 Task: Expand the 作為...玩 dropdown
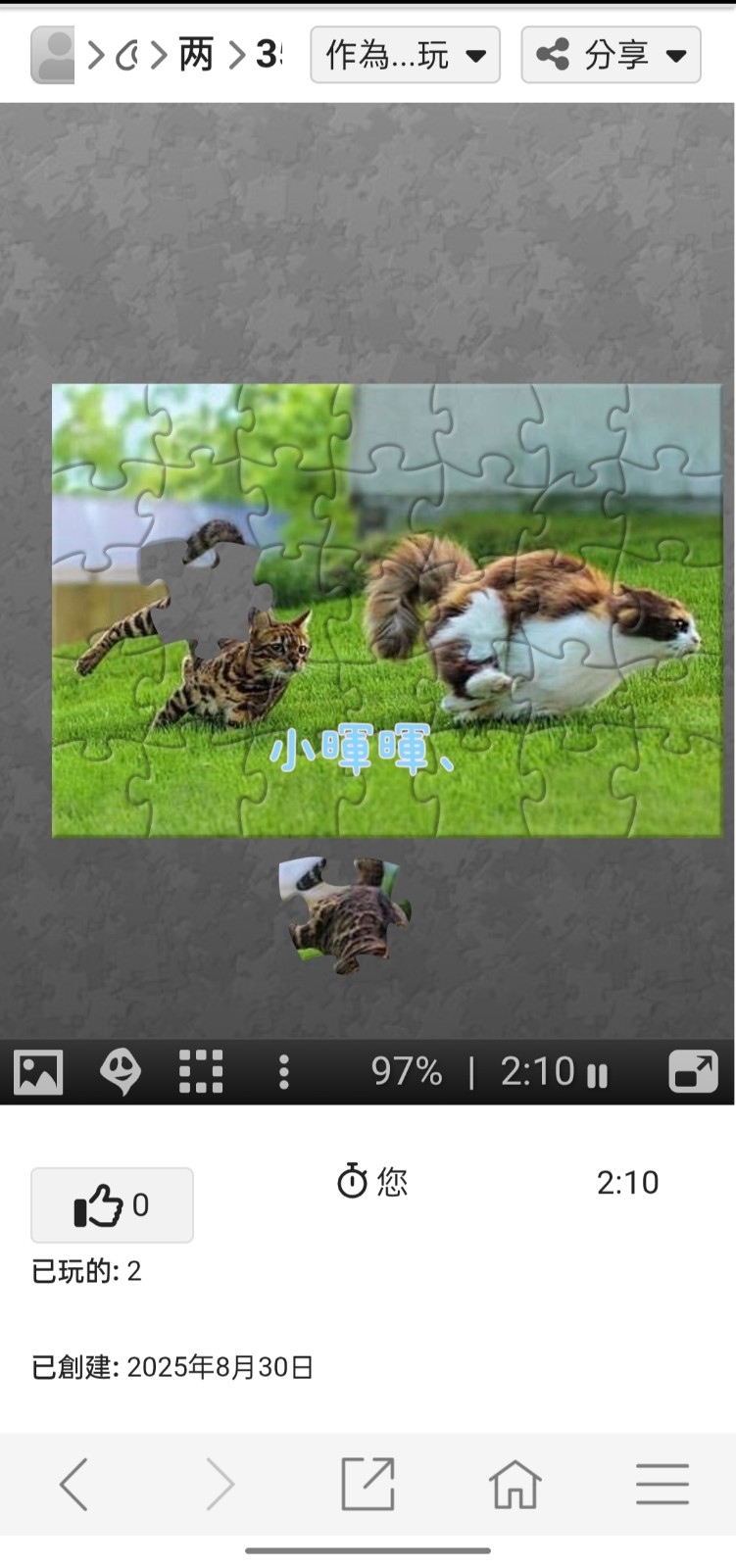tap(405, 55)
